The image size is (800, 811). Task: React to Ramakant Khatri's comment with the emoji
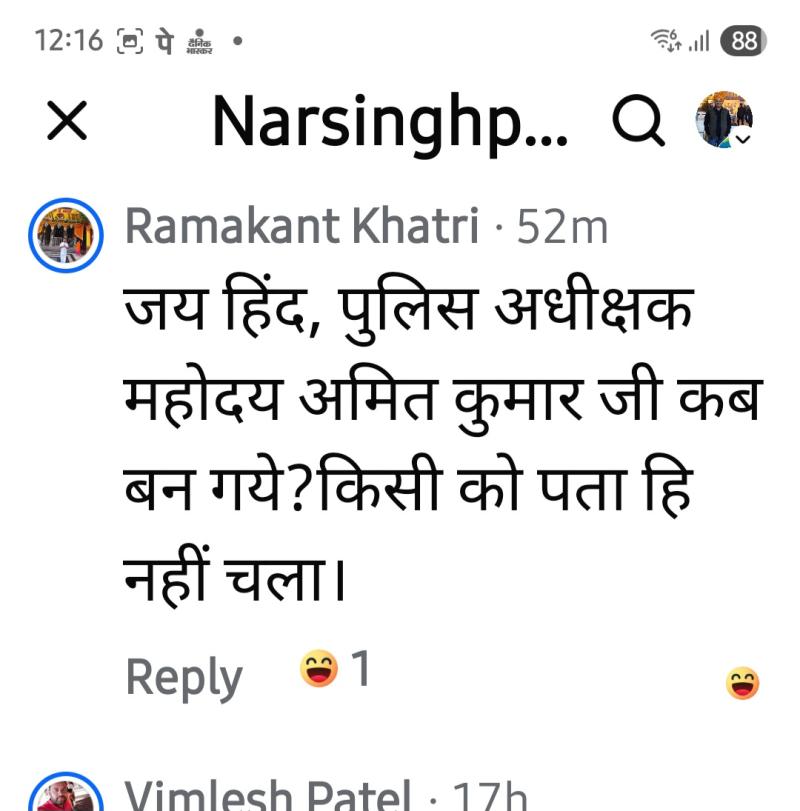coord(742,684)
